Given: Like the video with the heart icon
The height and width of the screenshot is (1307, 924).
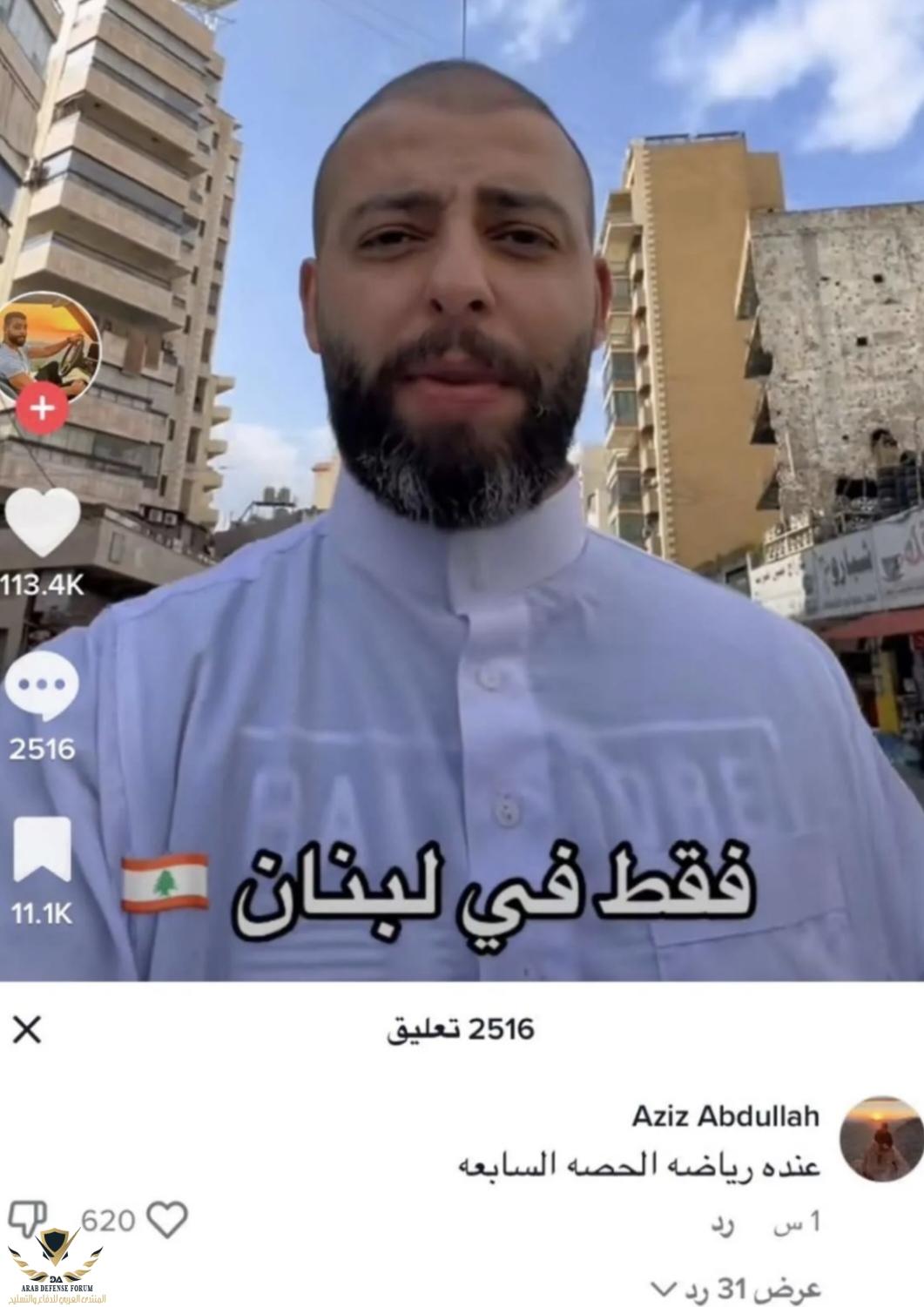Looking at the screenshot, I should point(42,522).
